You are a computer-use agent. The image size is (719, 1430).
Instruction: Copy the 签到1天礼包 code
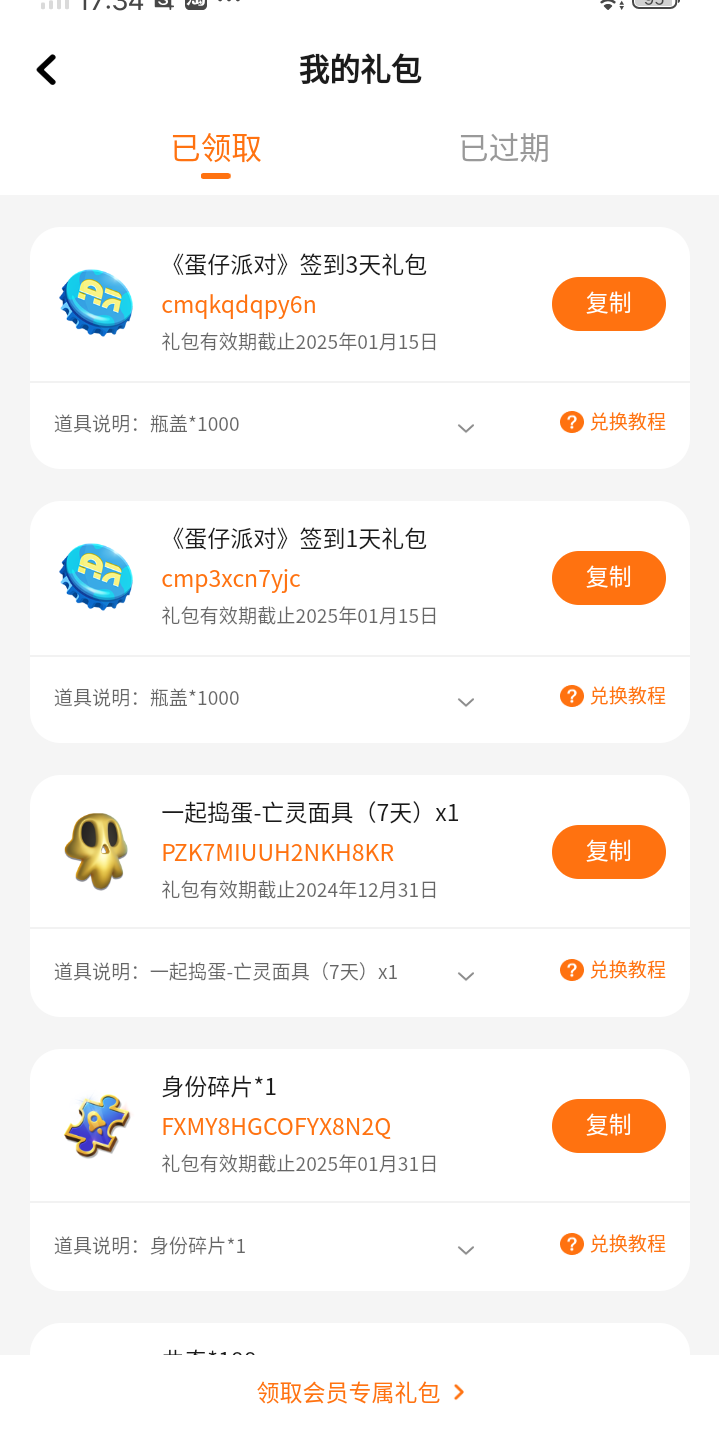click(x=608, y=578)
